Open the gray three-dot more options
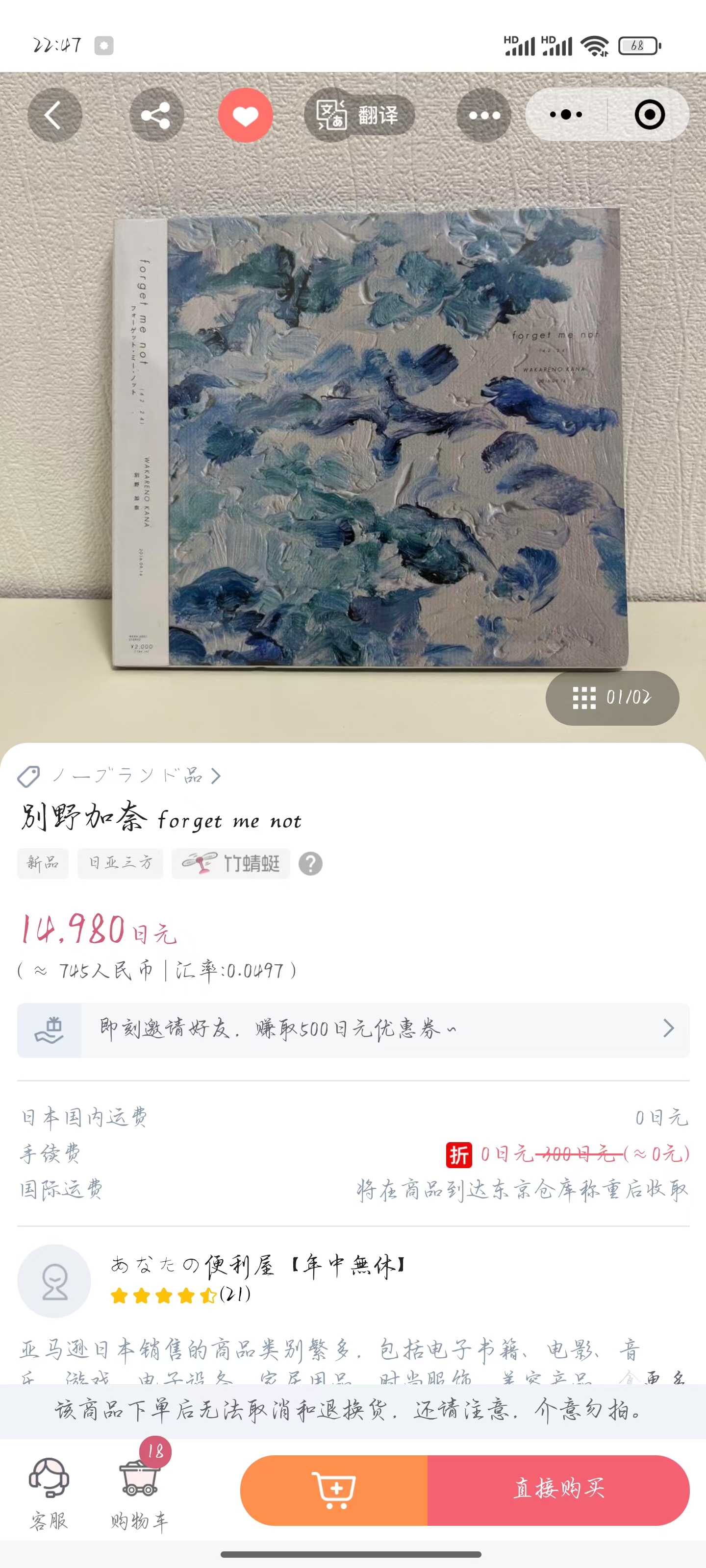This screenshot has width=706, height=1568. pos(484,115)
